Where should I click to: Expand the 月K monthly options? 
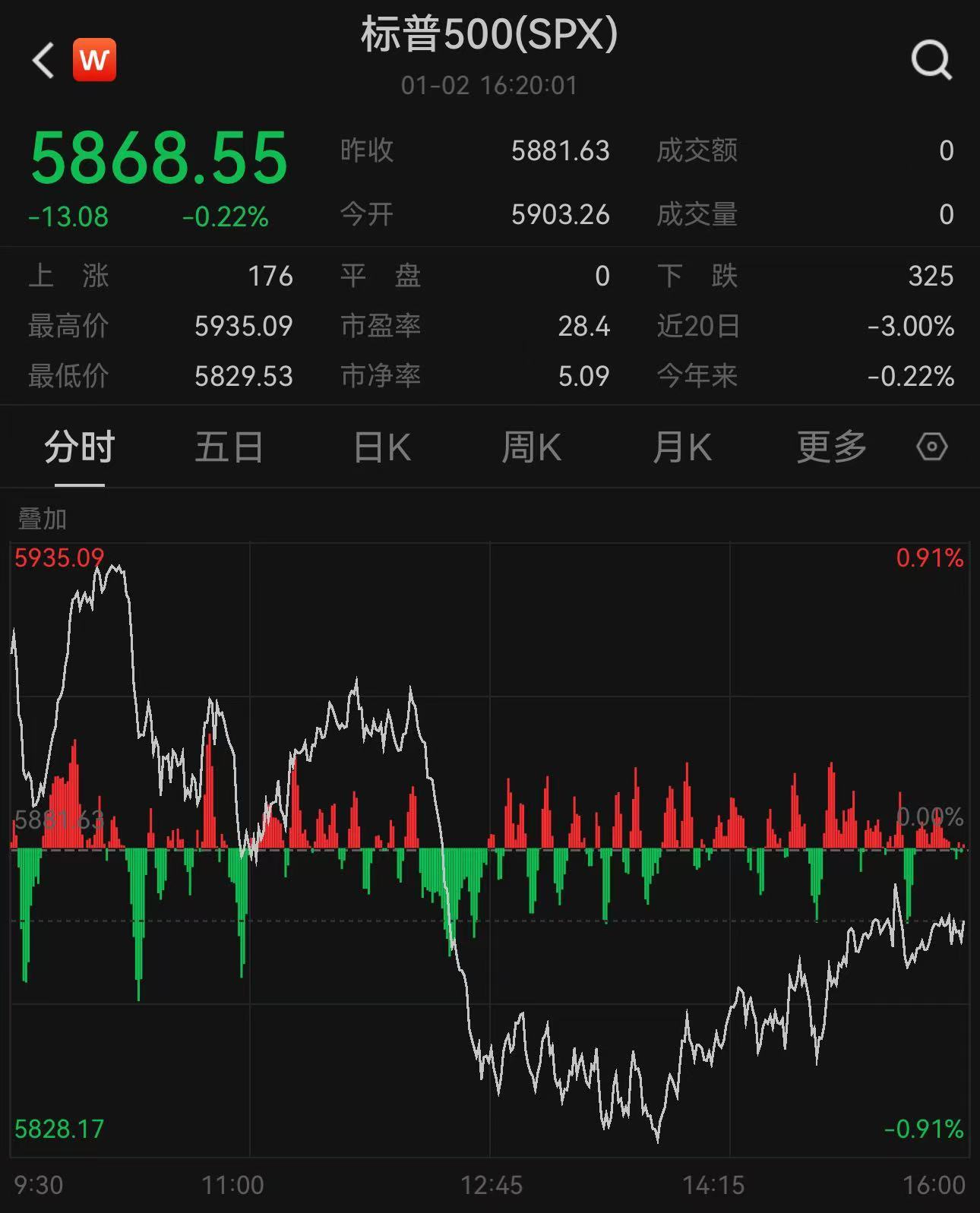[x=681, y=448]
